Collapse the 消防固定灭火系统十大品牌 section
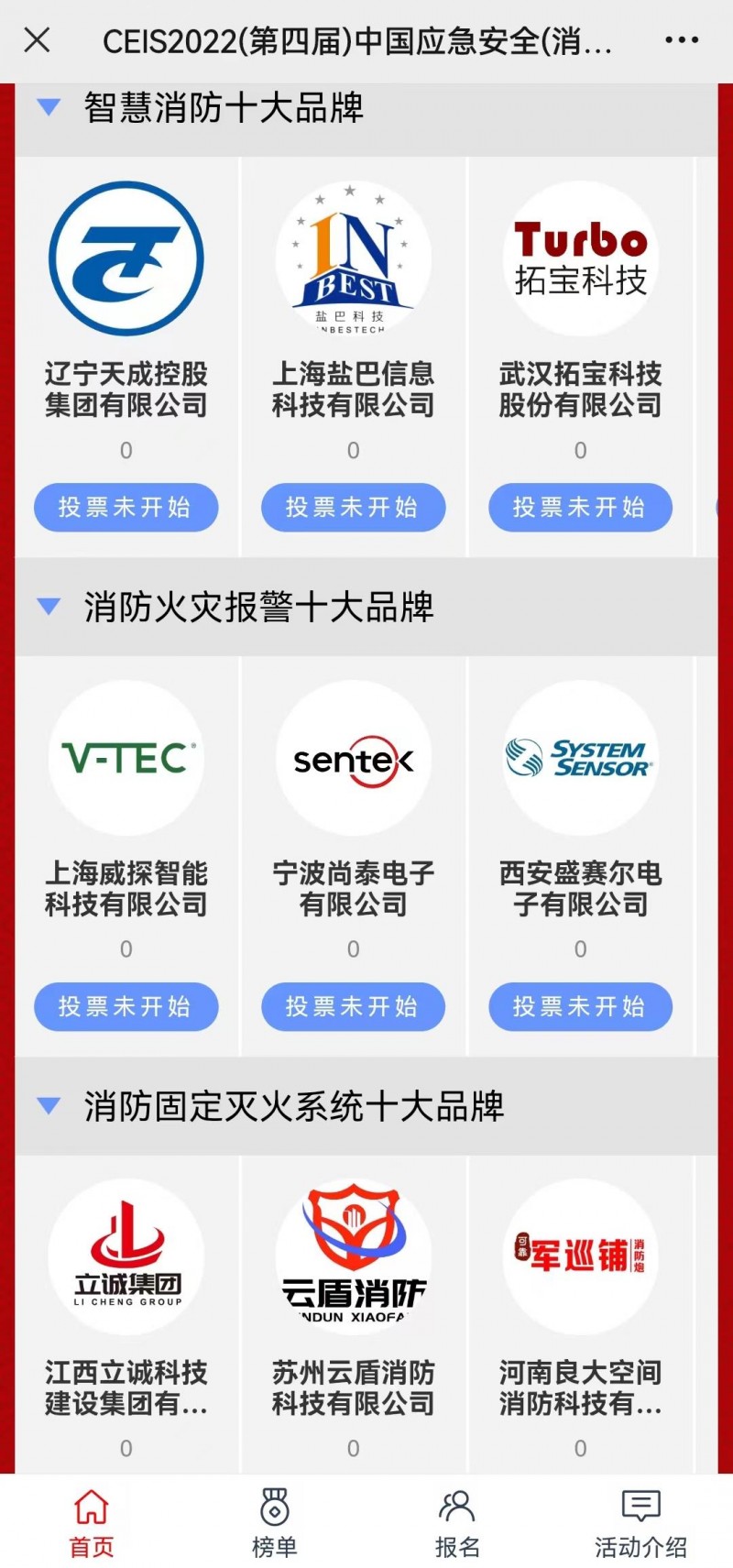This screenshot has height=1568, width=733. coord(49,1105)
